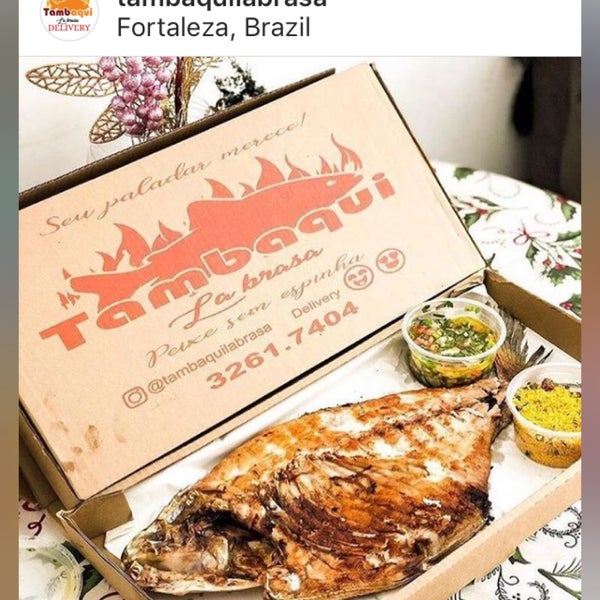The width and height of the screenshot is (600, 600).
Task: Open the tambaquilabrasa username
Action: (220, 4)
